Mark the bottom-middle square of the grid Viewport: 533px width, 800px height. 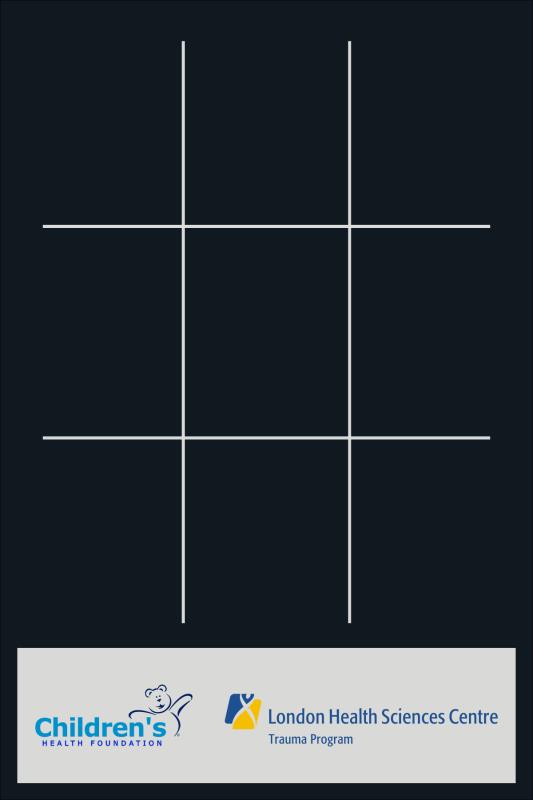266,531
